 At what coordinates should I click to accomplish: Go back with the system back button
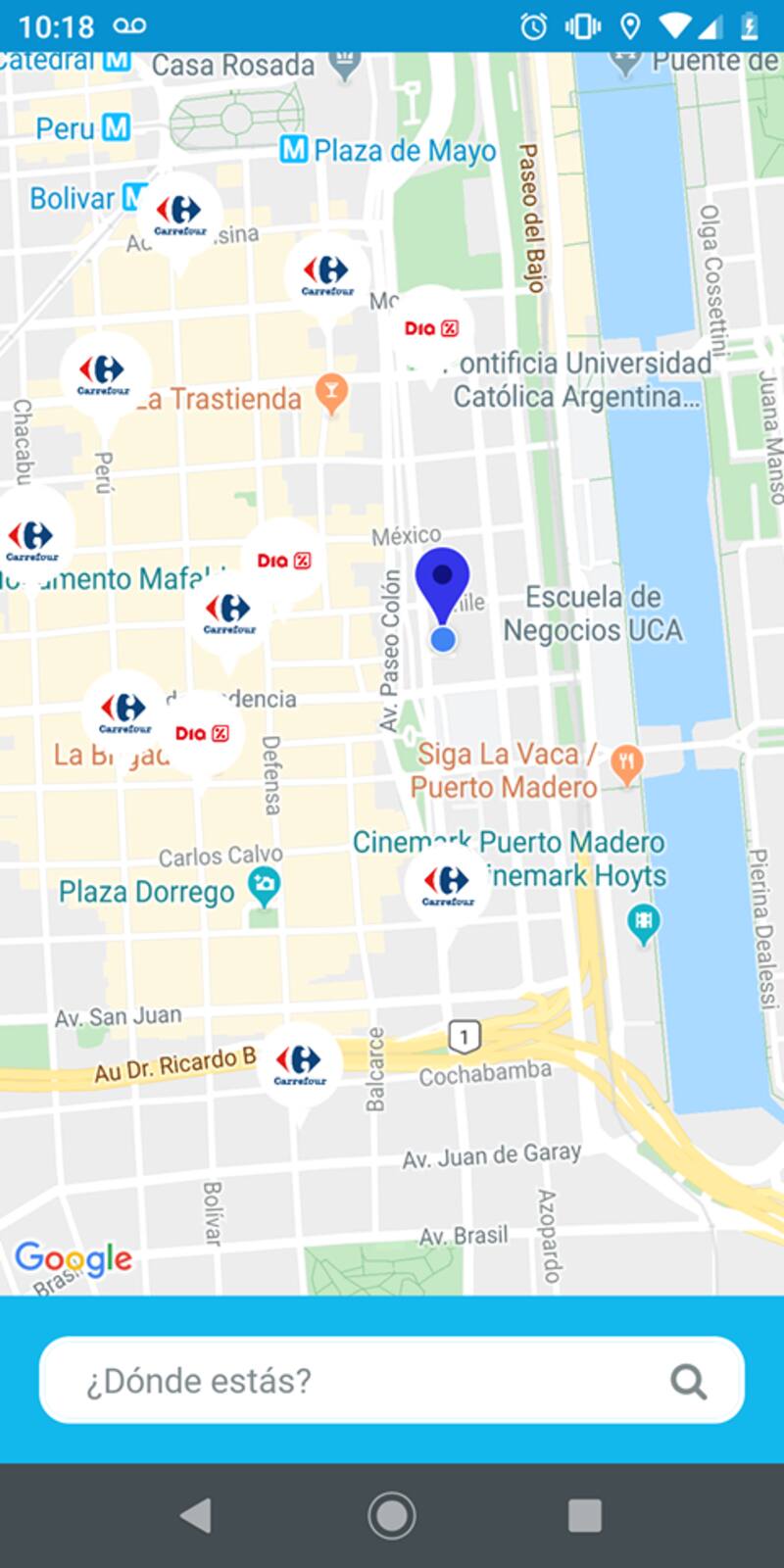[196, 1516]
